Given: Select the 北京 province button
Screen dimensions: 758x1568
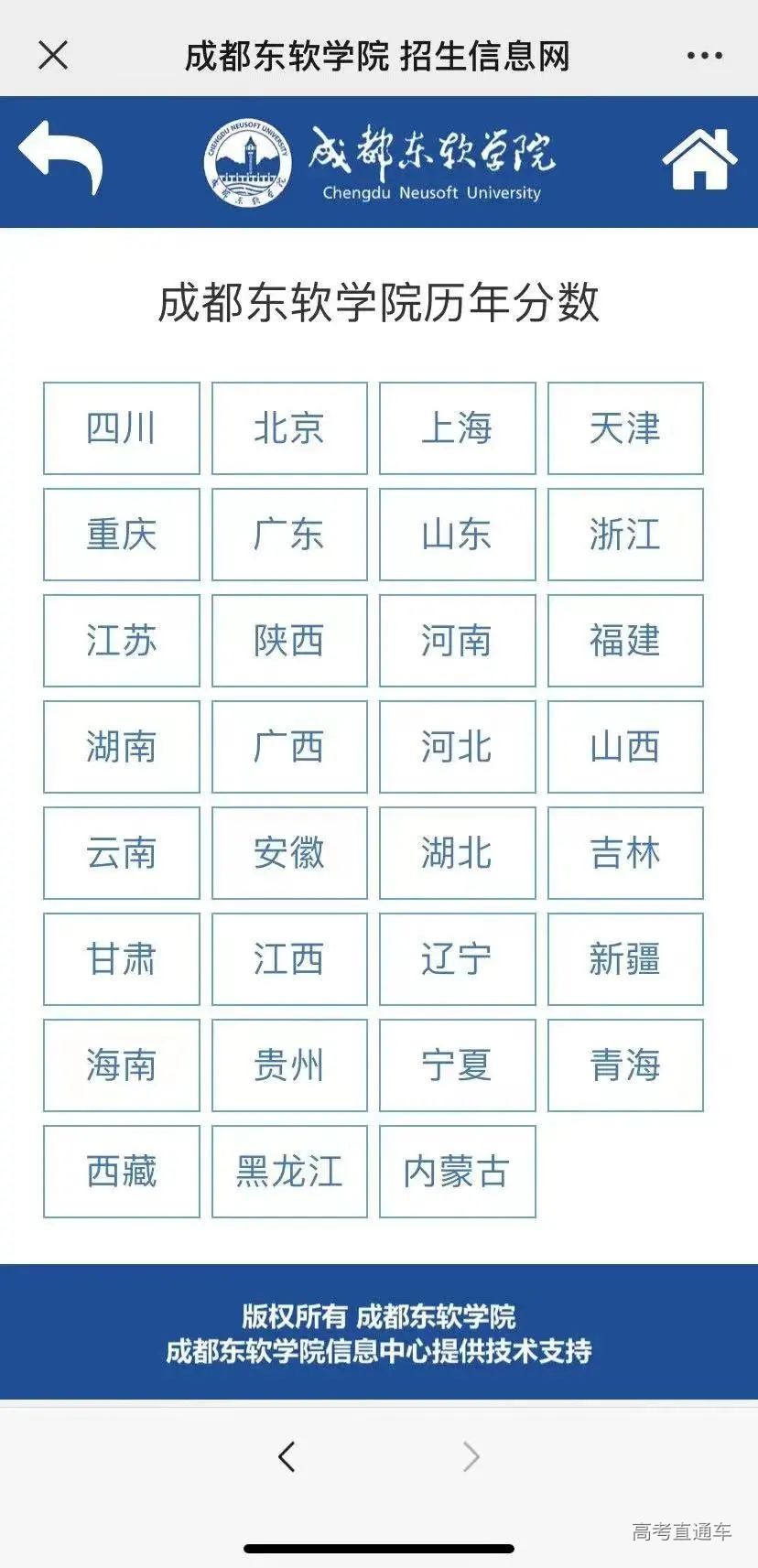Looking at the screenshot, I should pyautogui.click(x=289, y=428).
